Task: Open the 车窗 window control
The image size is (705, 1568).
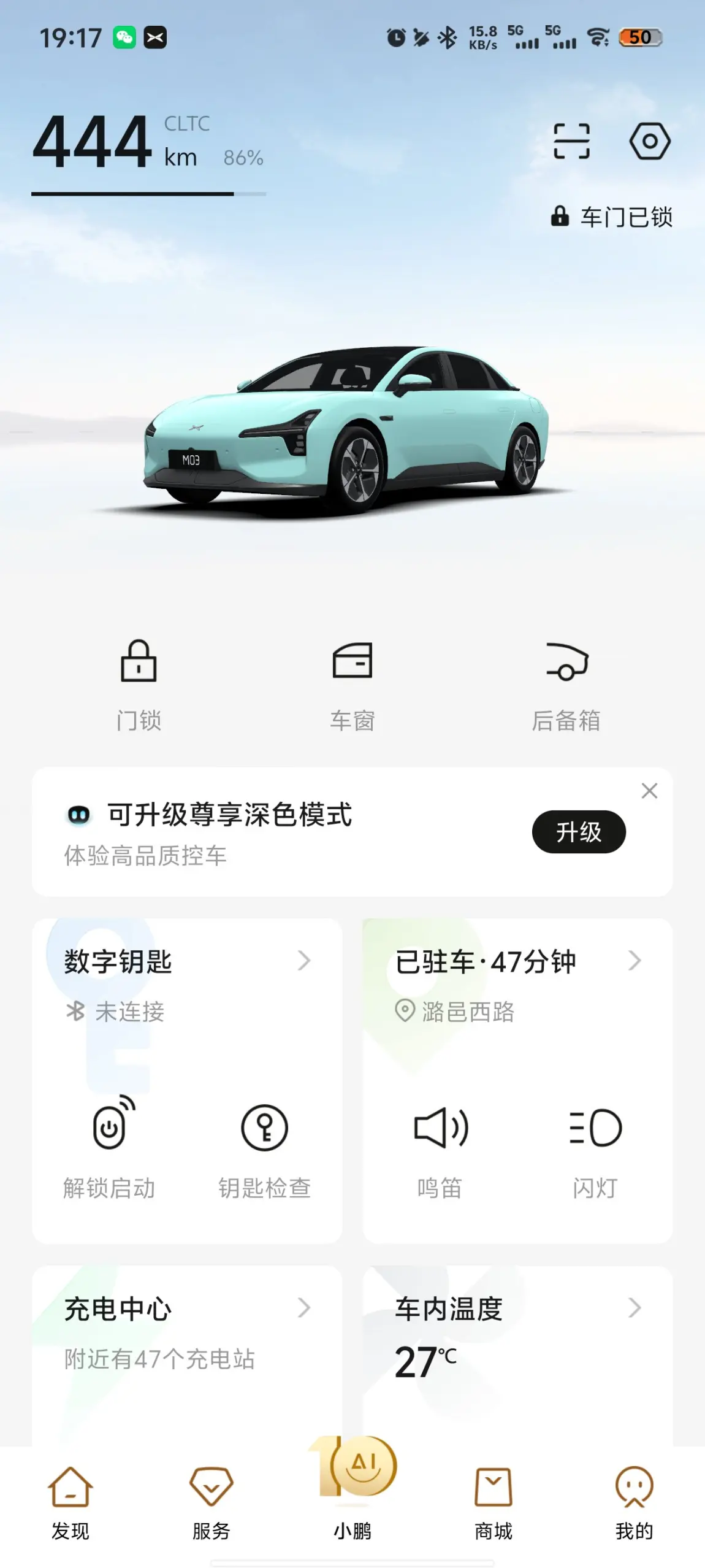Action: click(352, 684)
